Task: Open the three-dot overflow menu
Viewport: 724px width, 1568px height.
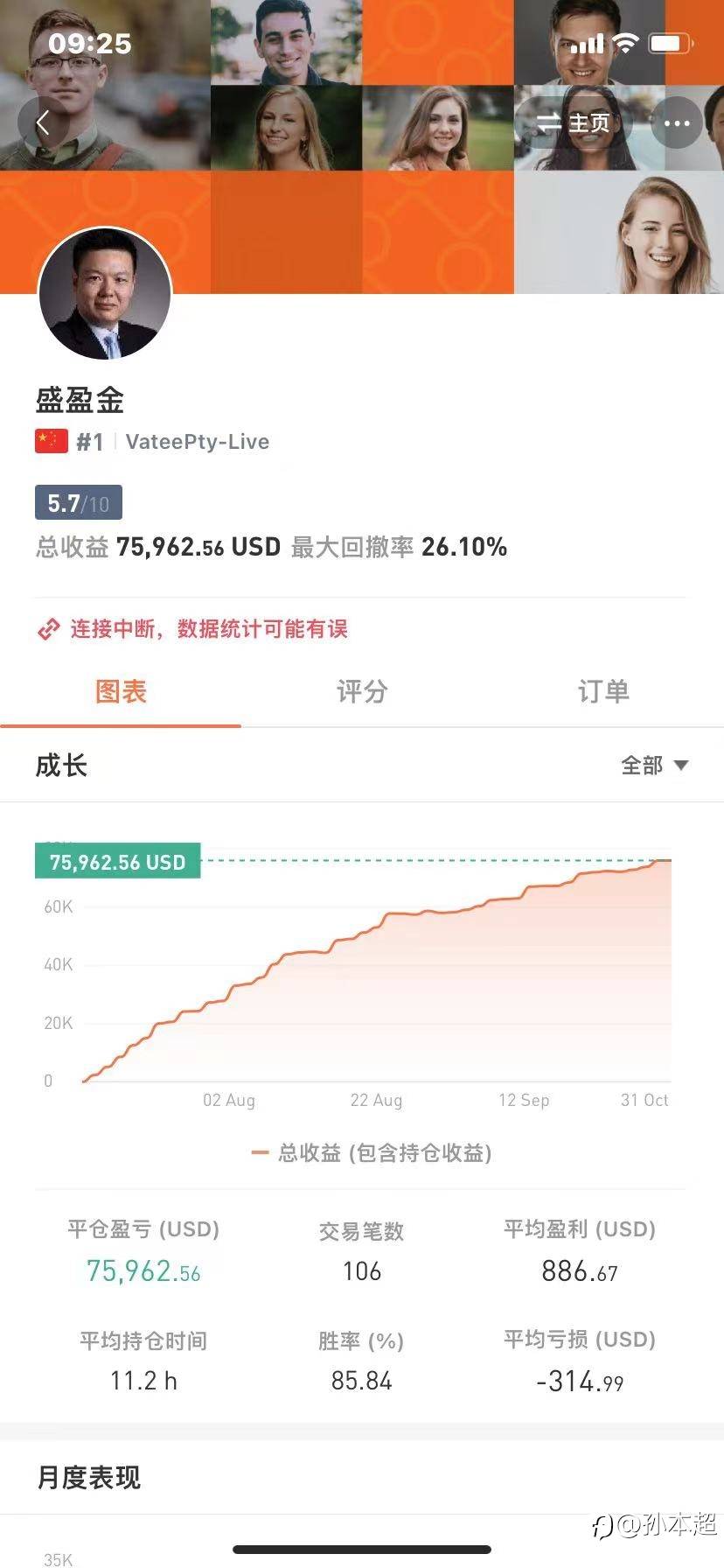Action: [677, 123]
